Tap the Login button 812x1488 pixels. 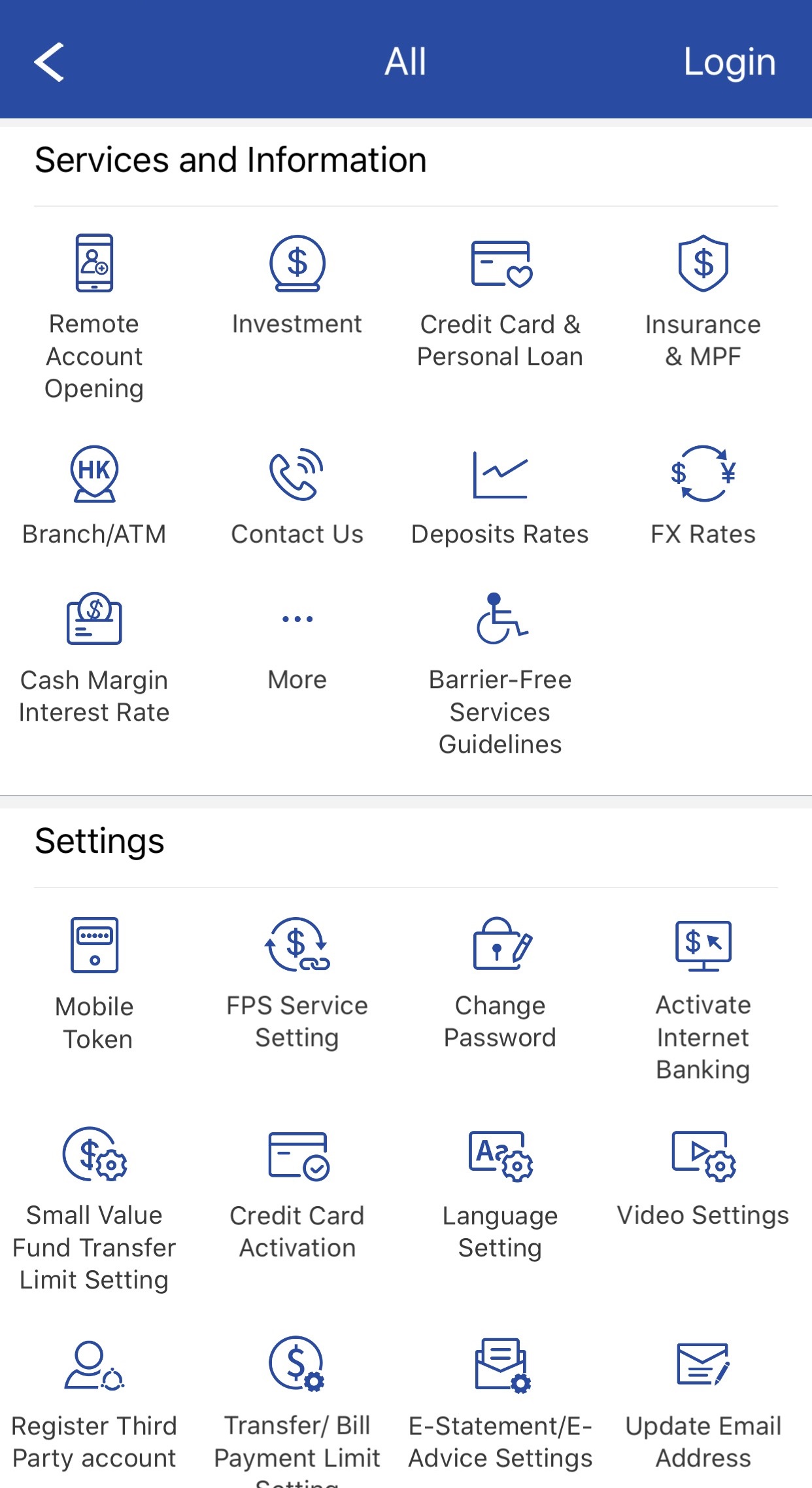coord(729,62)
